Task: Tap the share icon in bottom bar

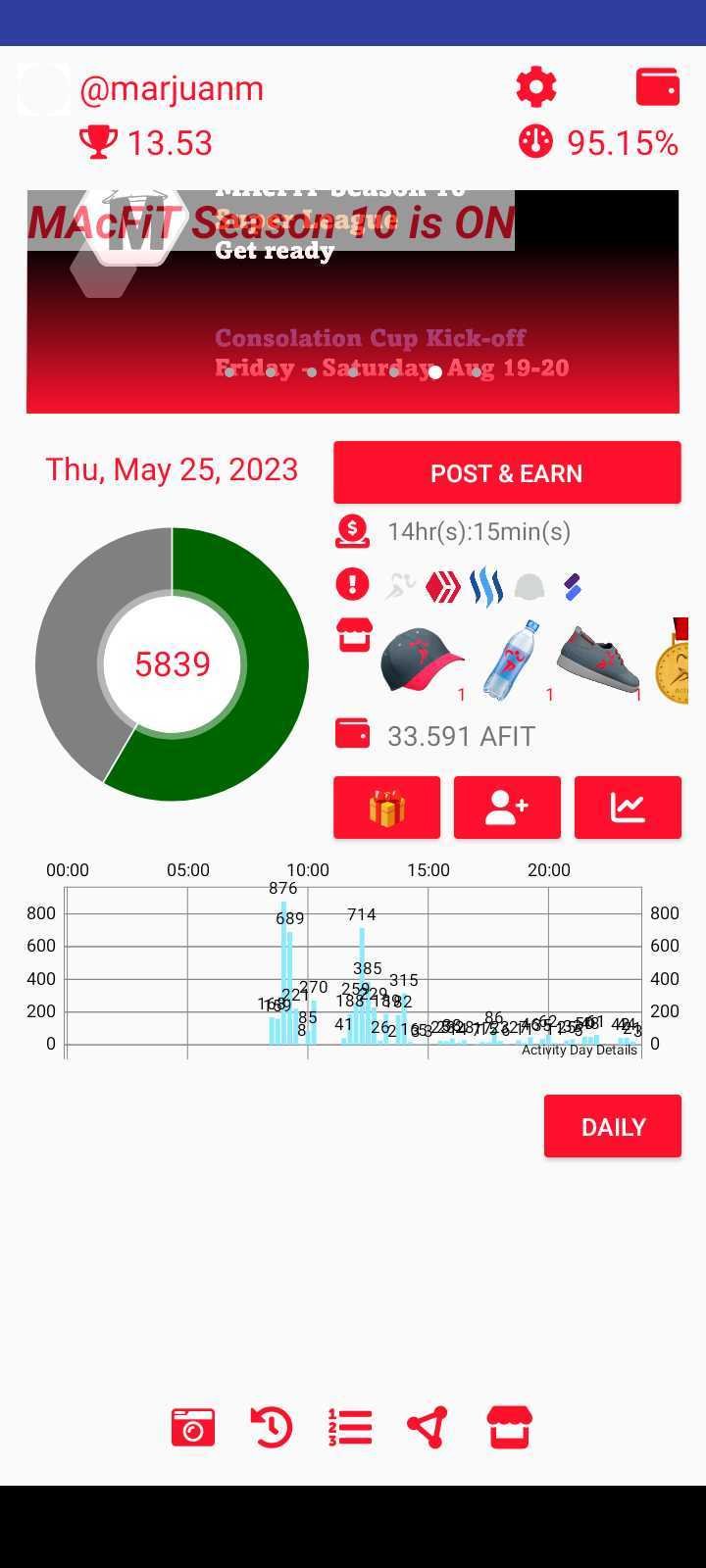Action: [428, 1428]
